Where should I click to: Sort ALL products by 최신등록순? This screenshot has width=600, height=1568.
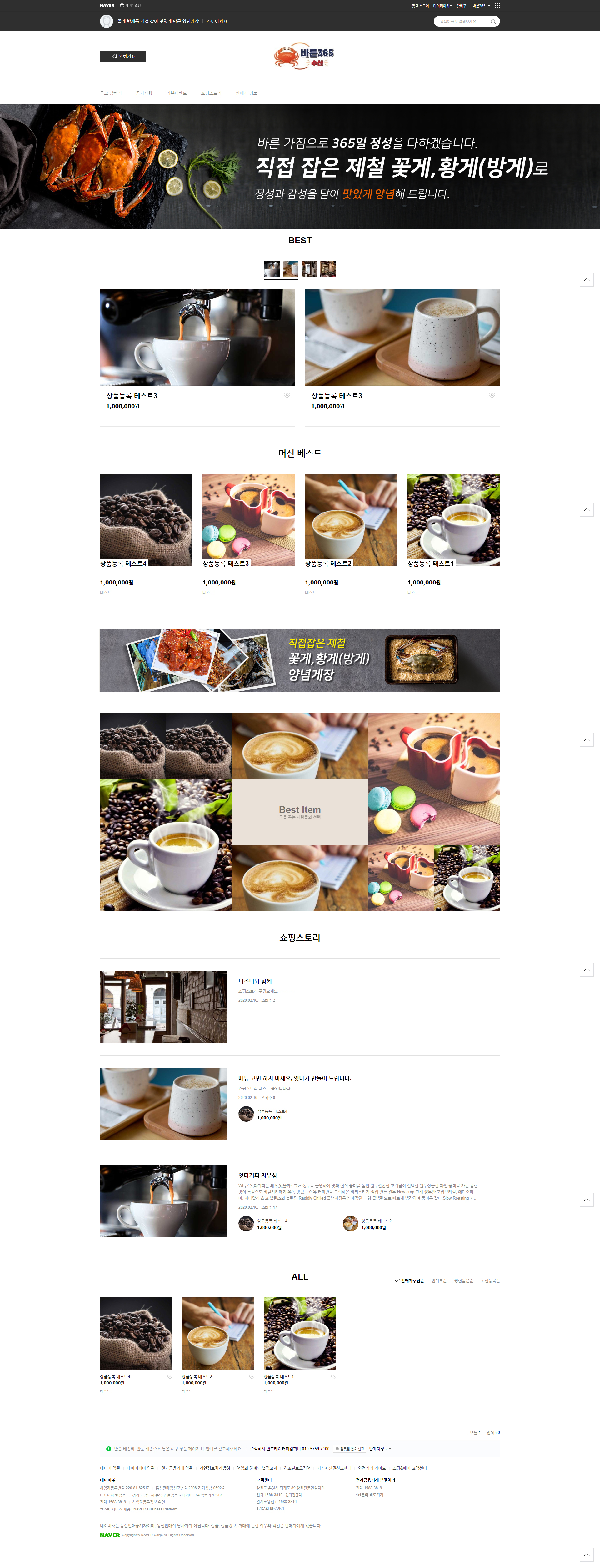tap(490, 1281)
